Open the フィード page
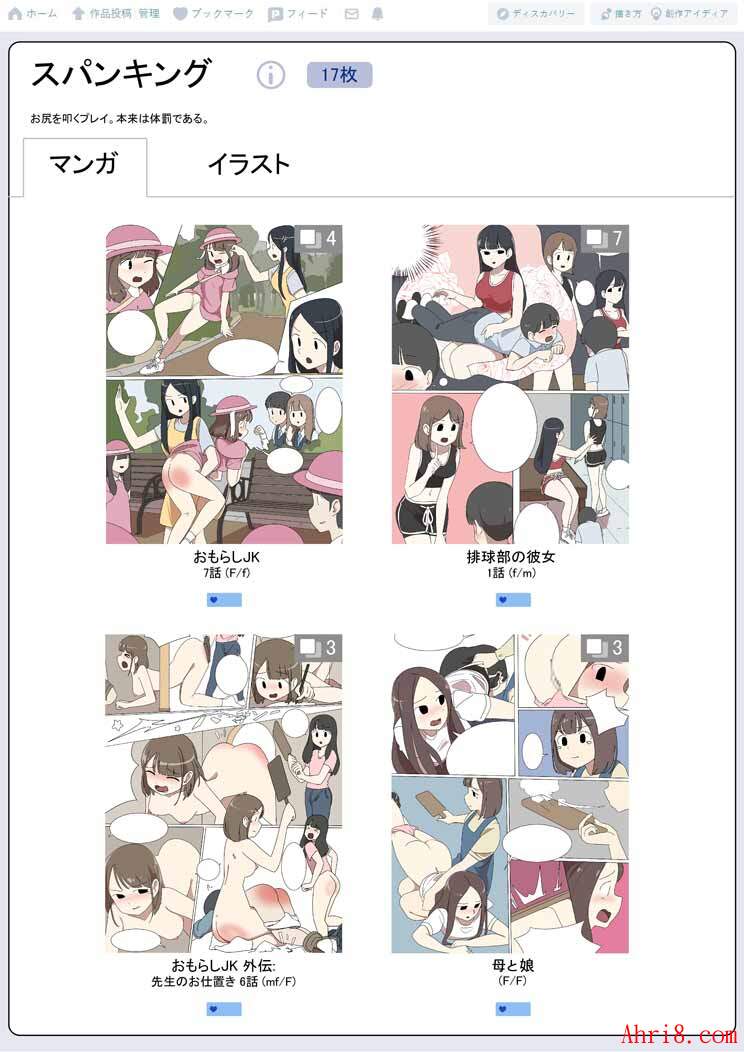This screenshot has width=744, height=1052. [x=298, y=14]
